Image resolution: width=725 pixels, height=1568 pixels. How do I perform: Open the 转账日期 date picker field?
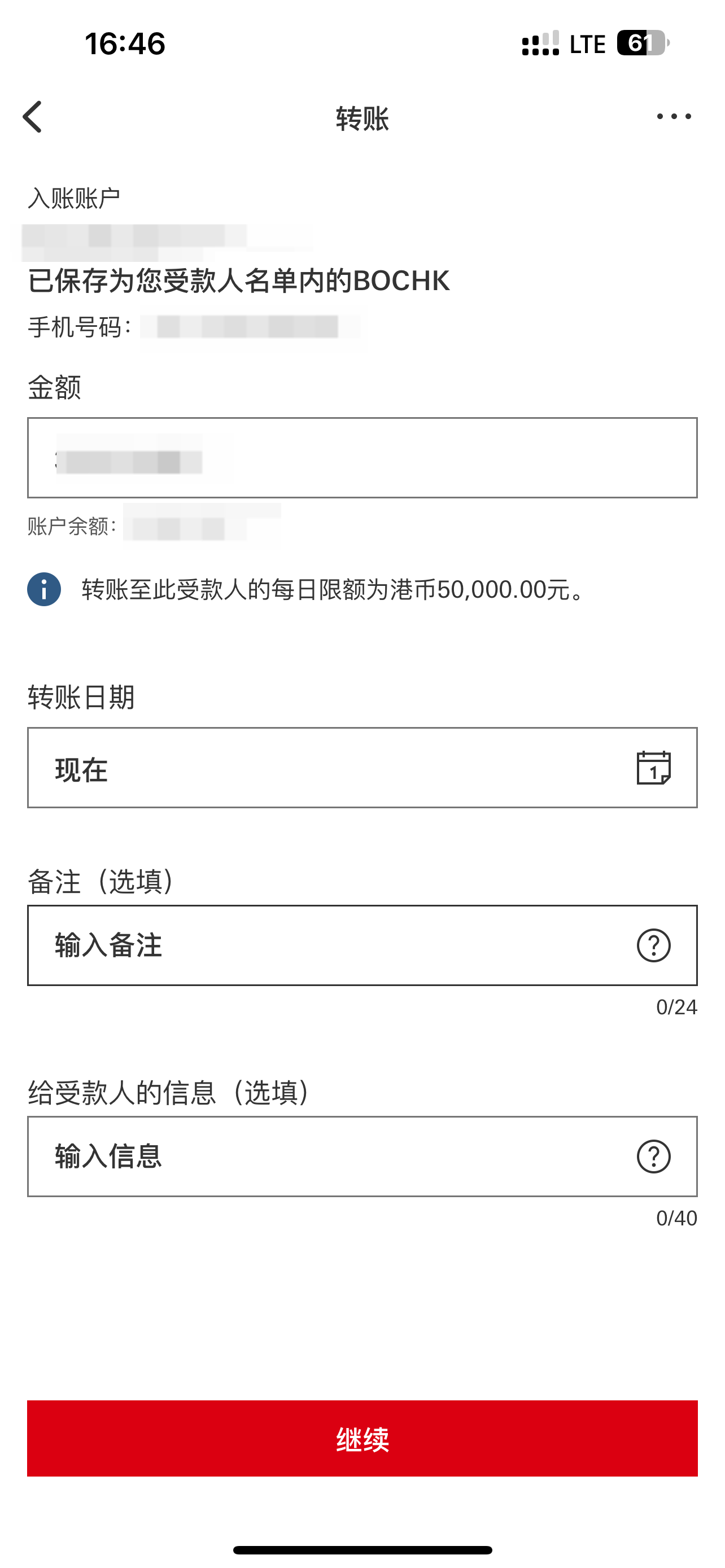(362, 768)
